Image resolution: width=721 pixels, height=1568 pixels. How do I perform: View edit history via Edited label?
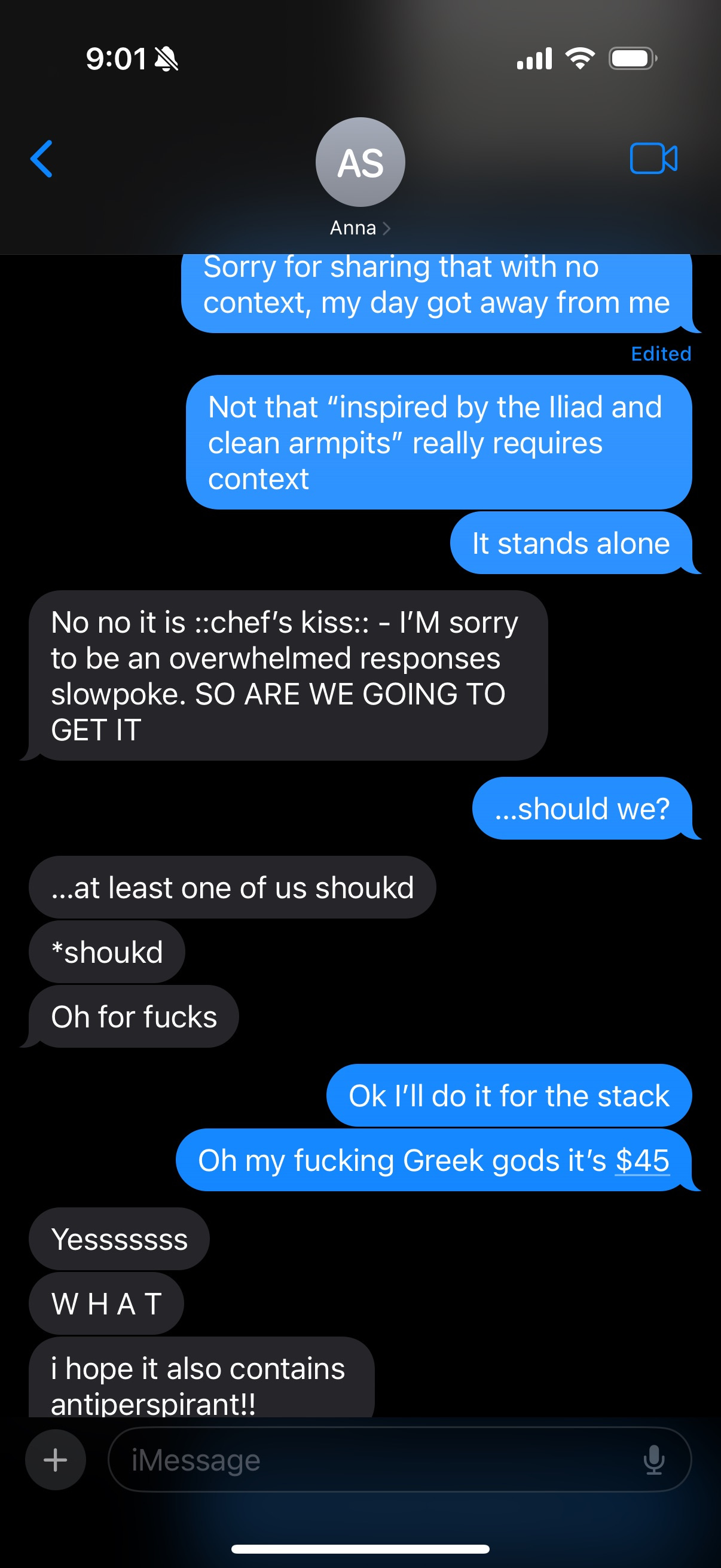[x=661, y=353]
